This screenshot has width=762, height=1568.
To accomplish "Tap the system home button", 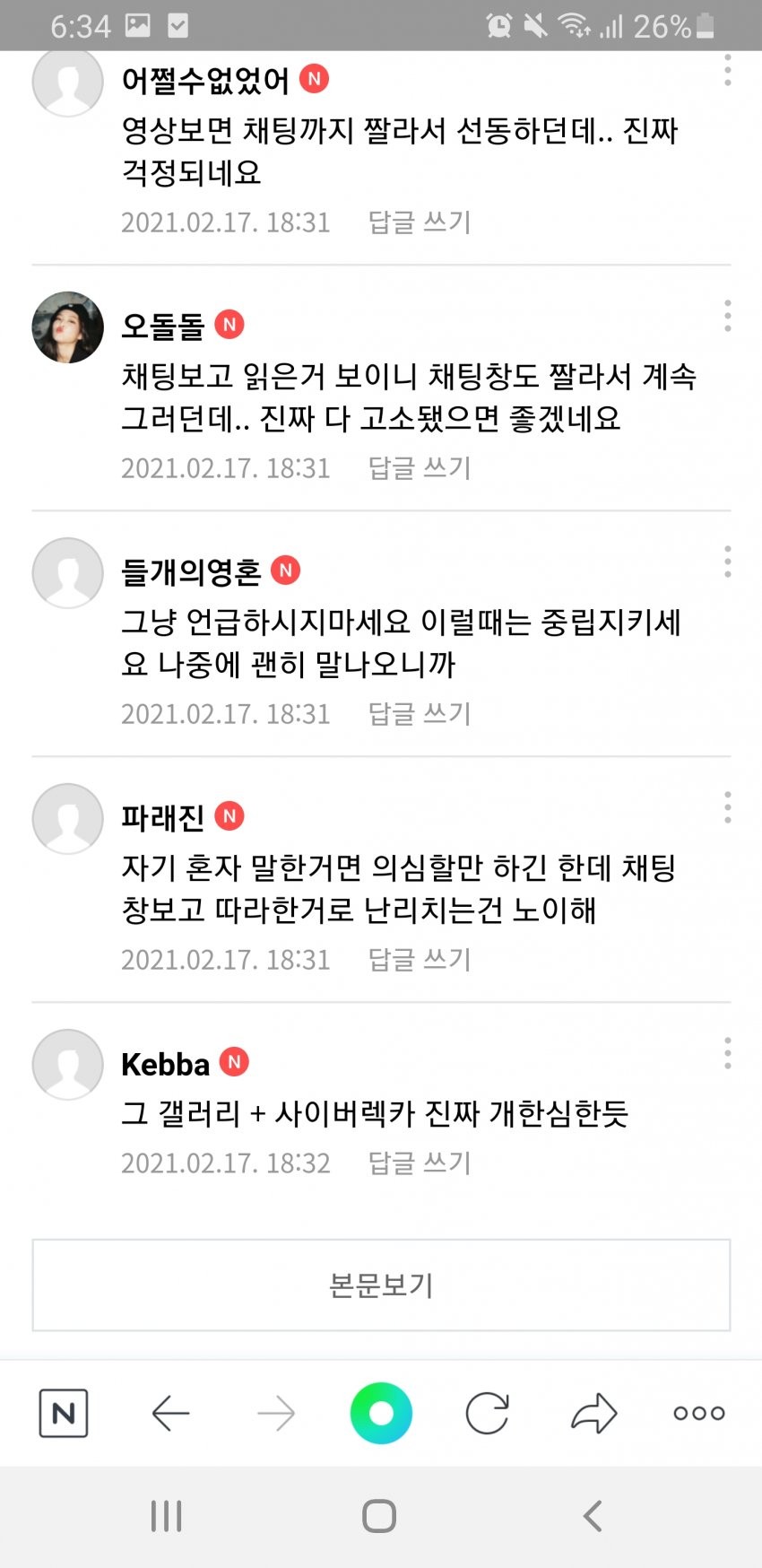I will [x=379, y=1516].
